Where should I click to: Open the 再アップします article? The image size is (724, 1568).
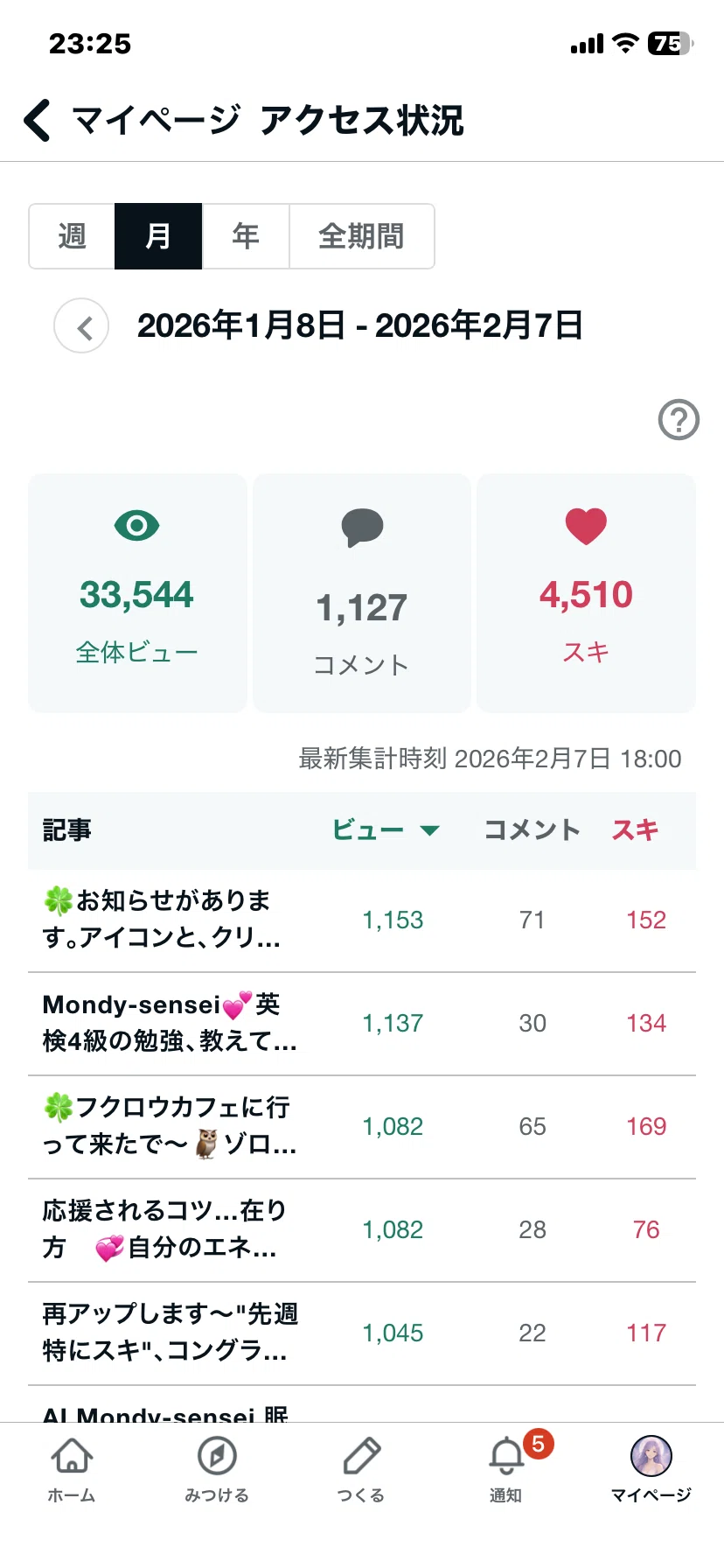362,1333
